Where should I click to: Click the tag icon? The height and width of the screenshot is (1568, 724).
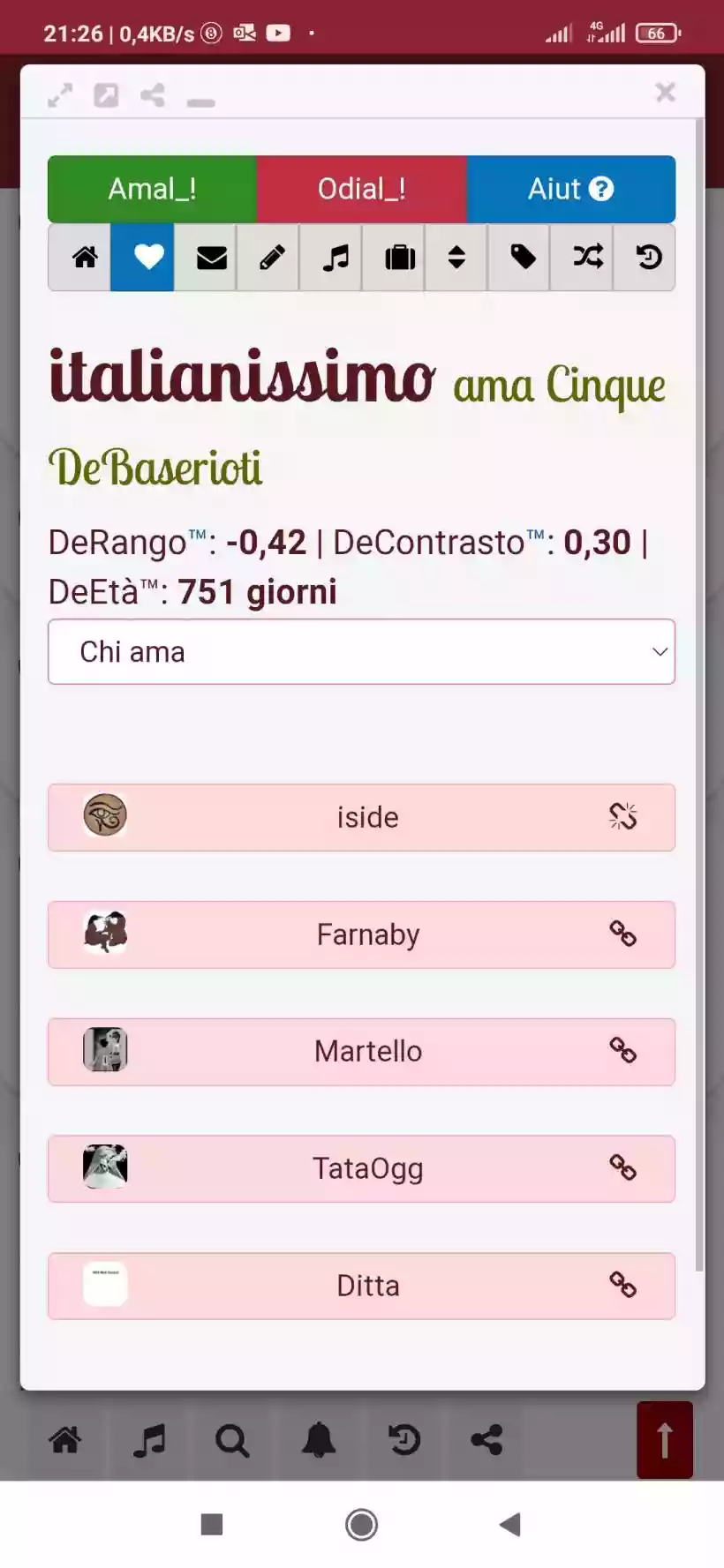519,257
